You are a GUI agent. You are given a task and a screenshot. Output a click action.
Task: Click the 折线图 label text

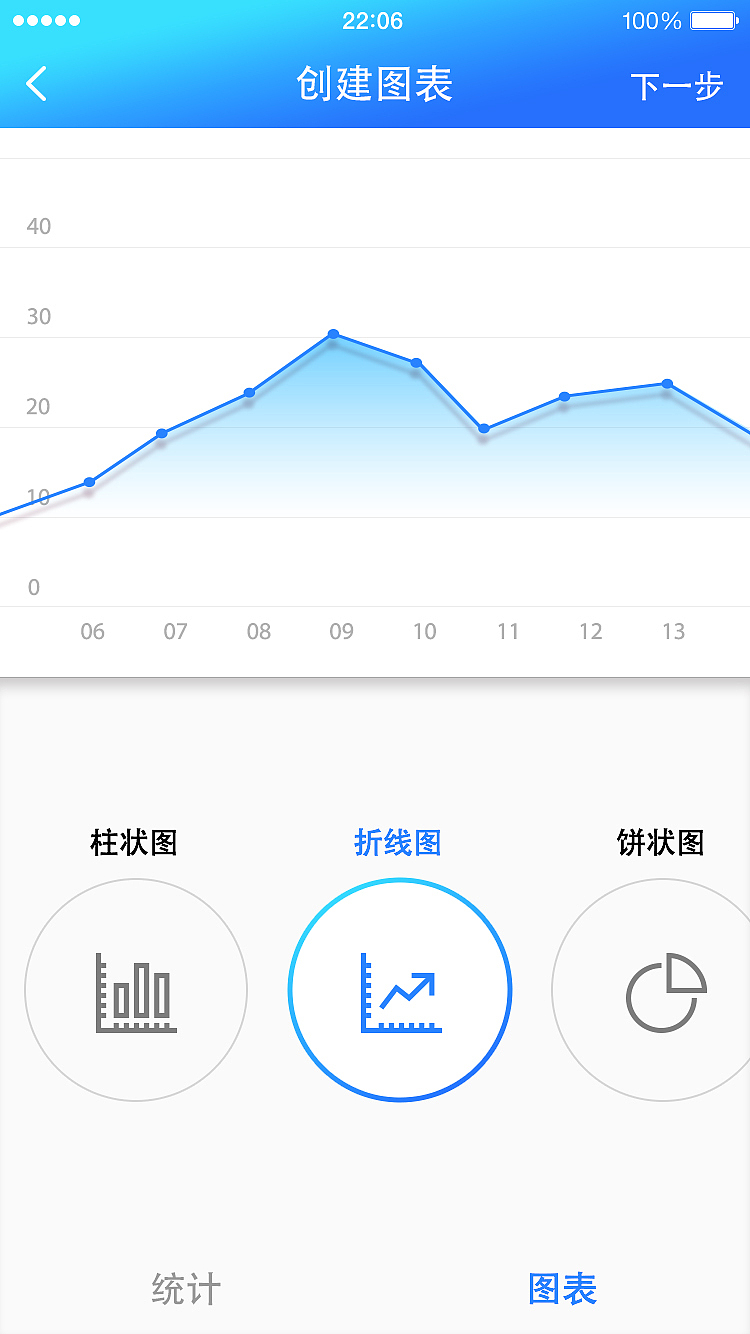coord(400,843)
